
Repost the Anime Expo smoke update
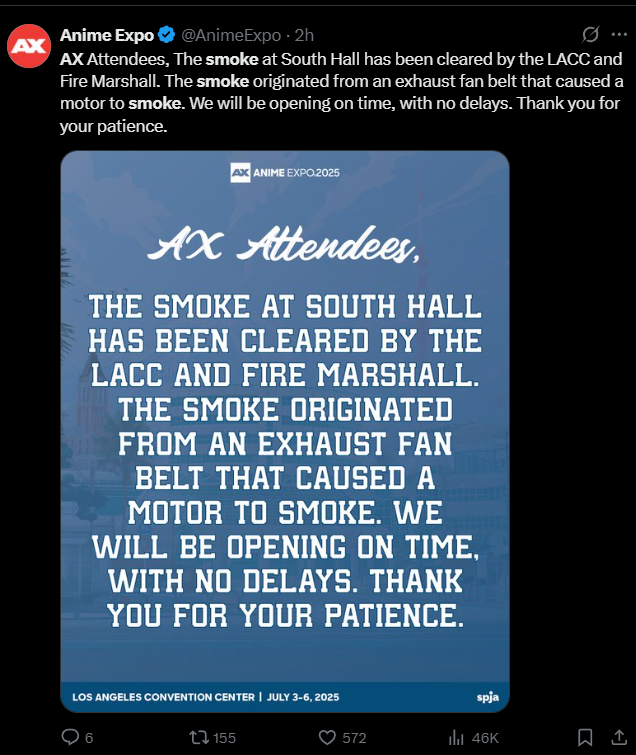coord(199,737)
